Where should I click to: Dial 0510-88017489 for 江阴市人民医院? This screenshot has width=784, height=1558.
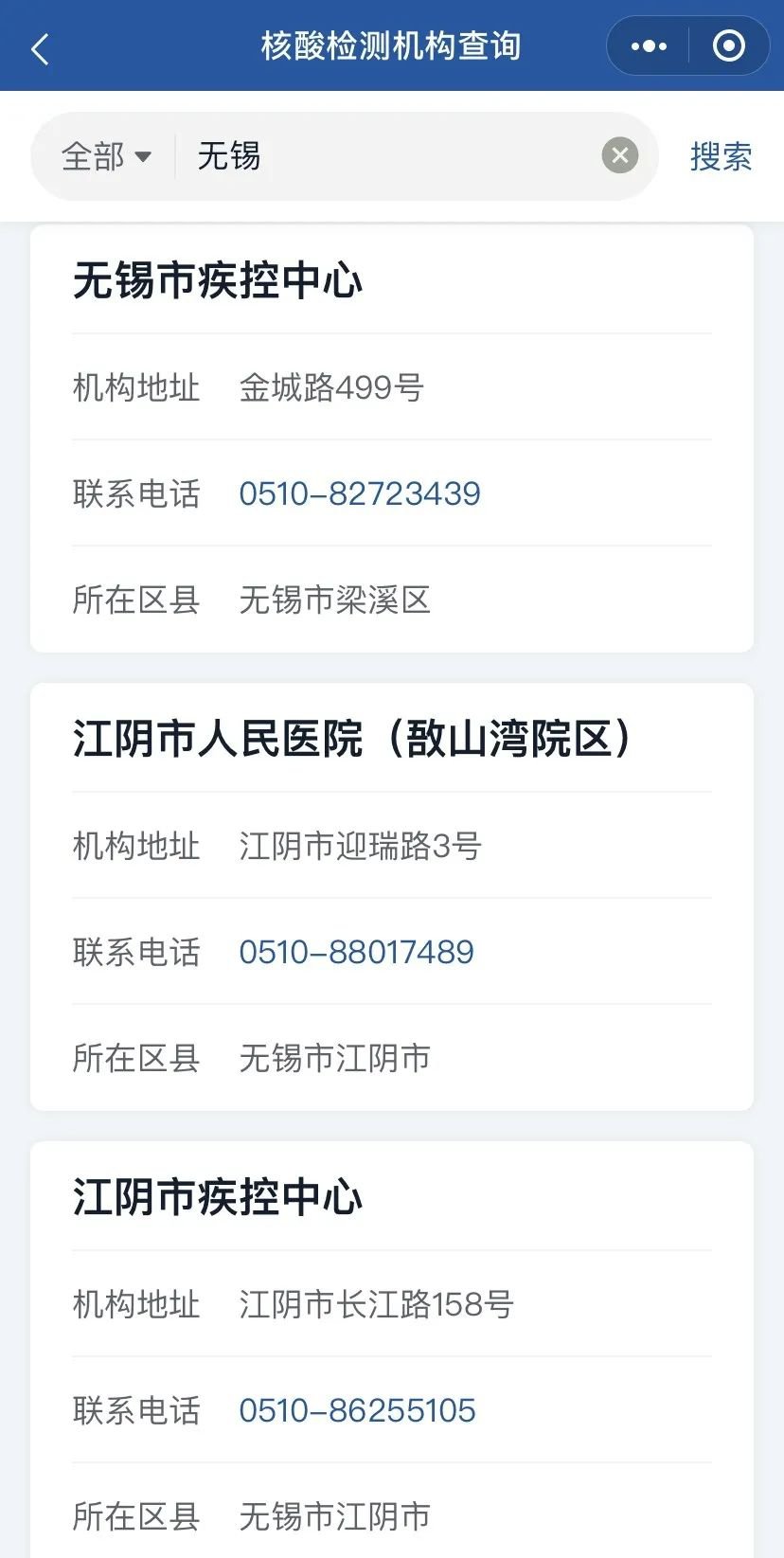click(356, 952)
